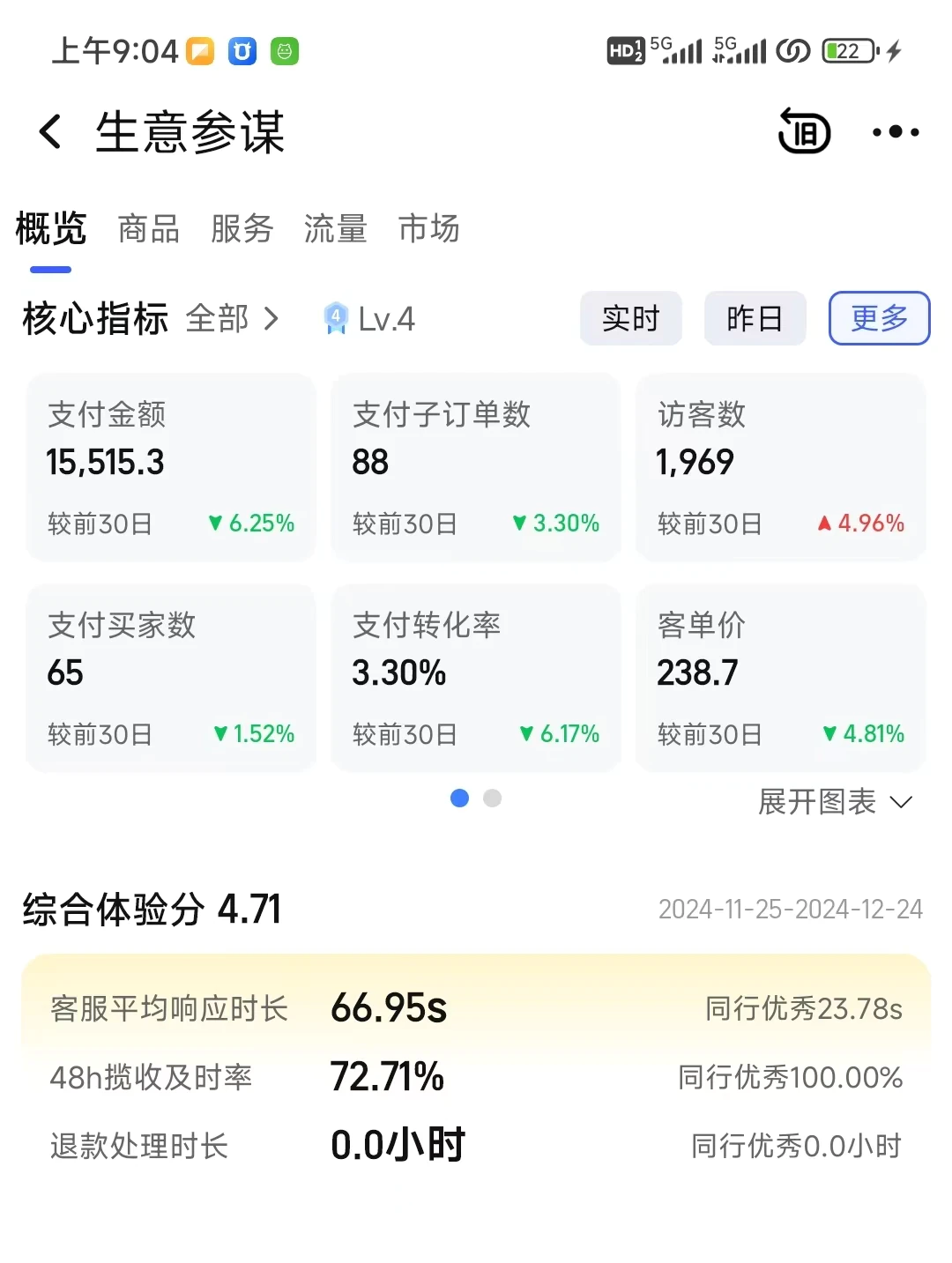Viewport: 952px width, 1263px height.
Task: Switch to the 商品 tab
Action: pyautogui.click(x=148, y=229)
